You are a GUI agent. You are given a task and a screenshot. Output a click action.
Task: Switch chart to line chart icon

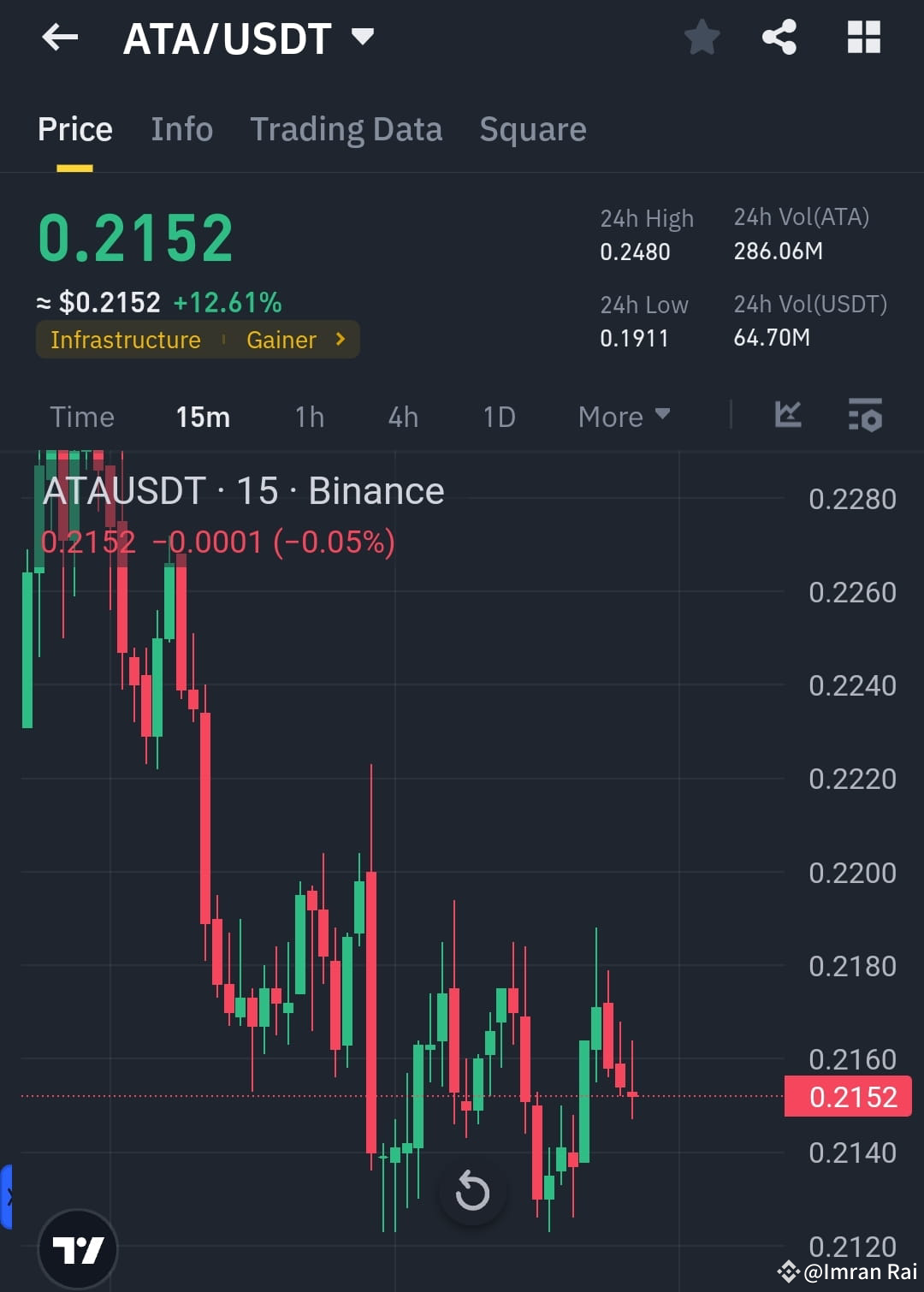[786, 417]
